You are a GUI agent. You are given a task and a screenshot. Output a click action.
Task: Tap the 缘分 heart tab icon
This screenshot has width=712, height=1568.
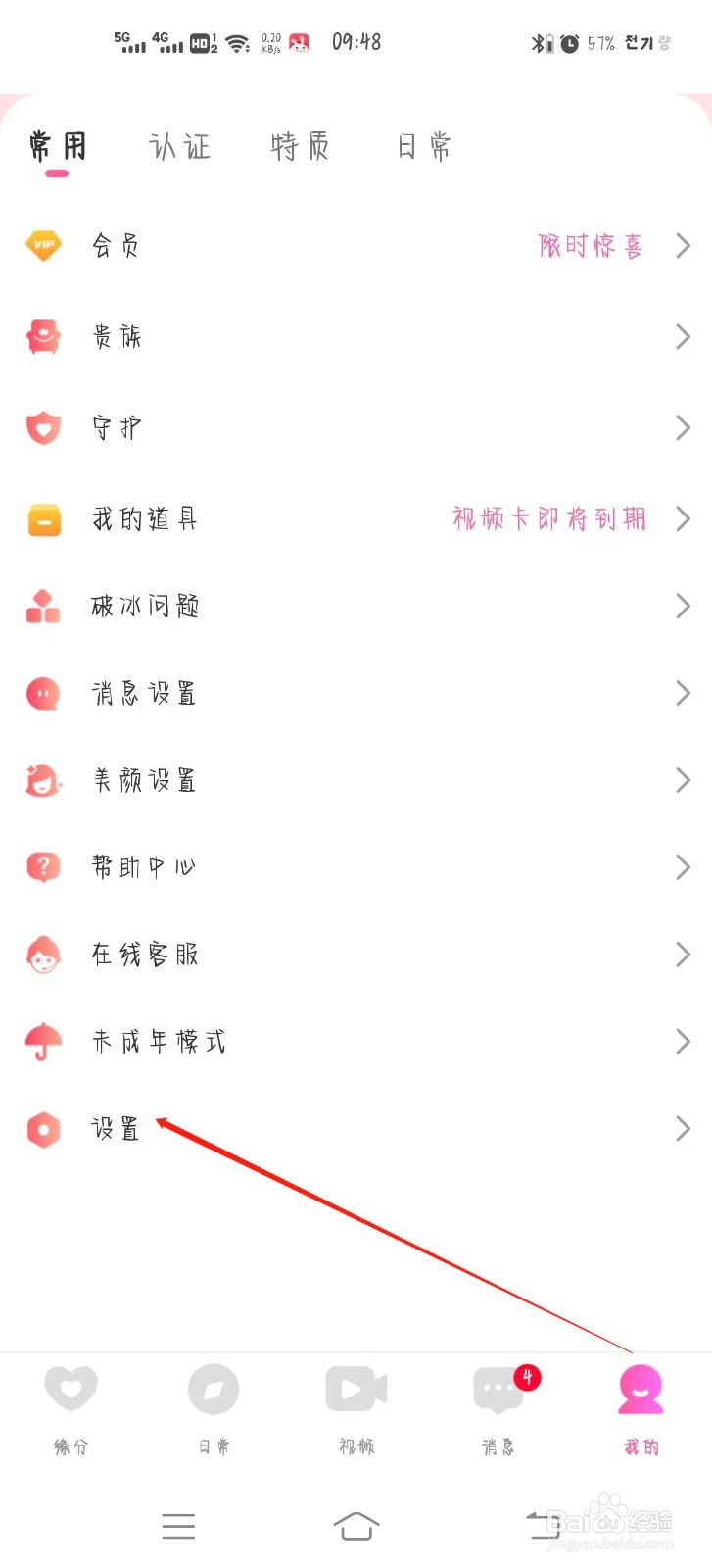[71, 1388]
